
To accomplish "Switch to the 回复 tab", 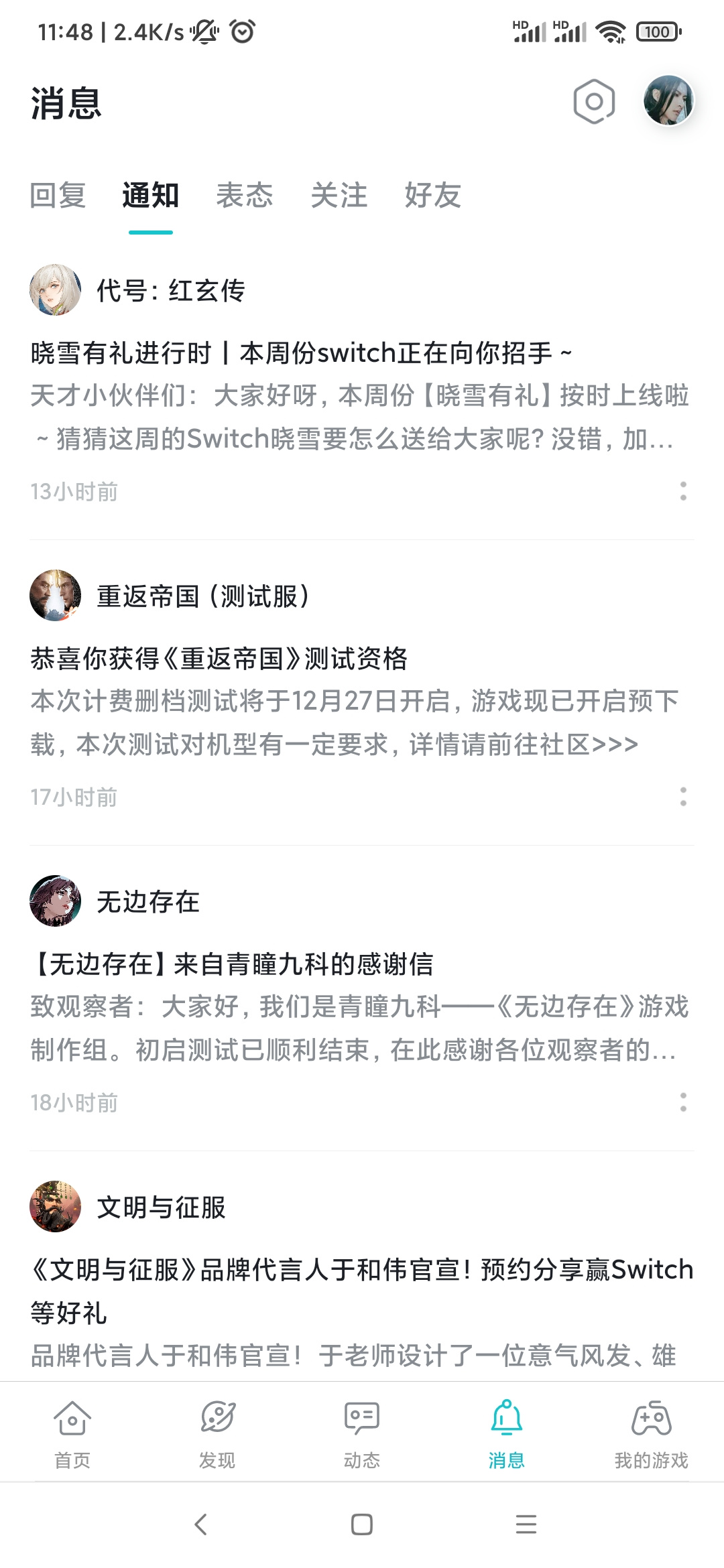I will (x=58, y=195).
